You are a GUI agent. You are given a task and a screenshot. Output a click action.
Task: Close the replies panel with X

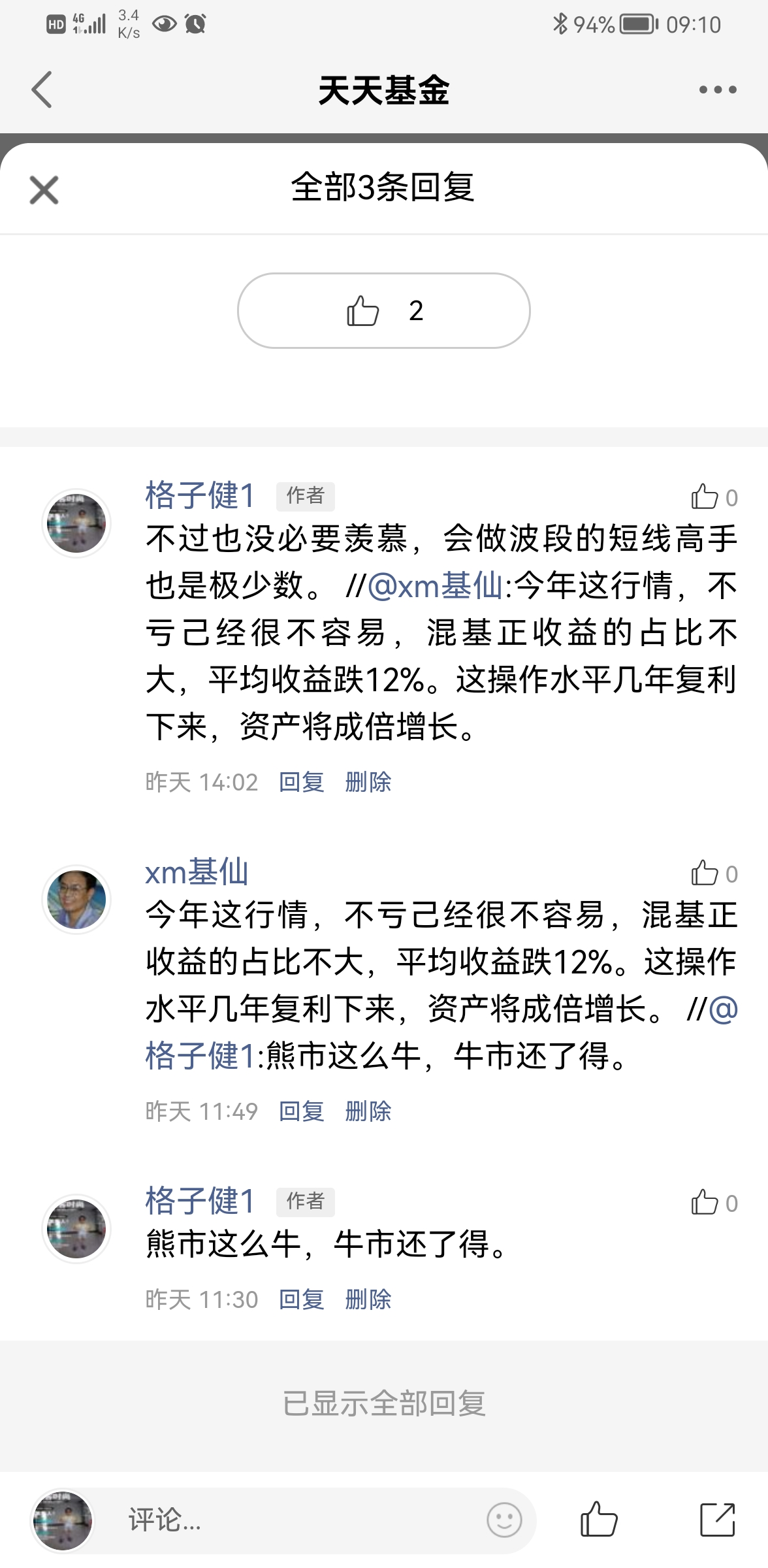[44, 189]
